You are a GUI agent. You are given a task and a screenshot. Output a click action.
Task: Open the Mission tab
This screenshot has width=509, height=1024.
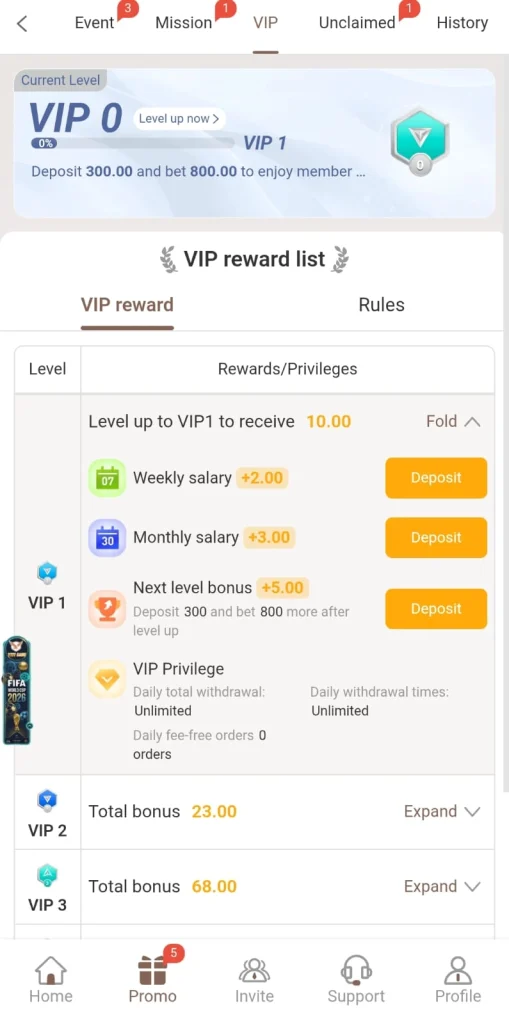[x=184, y=23]
